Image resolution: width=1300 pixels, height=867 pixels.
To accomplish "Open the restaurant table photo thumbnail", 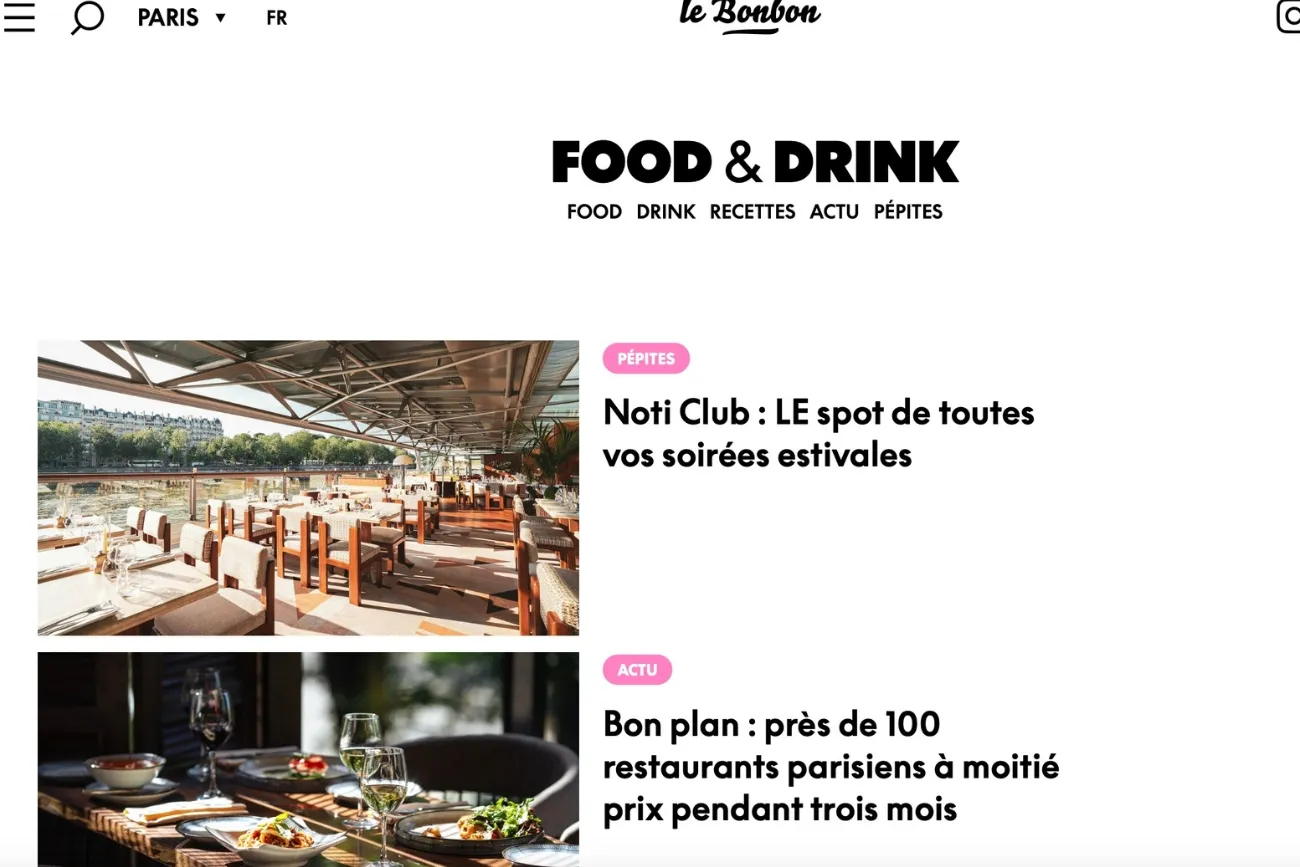I will (308, 759).
